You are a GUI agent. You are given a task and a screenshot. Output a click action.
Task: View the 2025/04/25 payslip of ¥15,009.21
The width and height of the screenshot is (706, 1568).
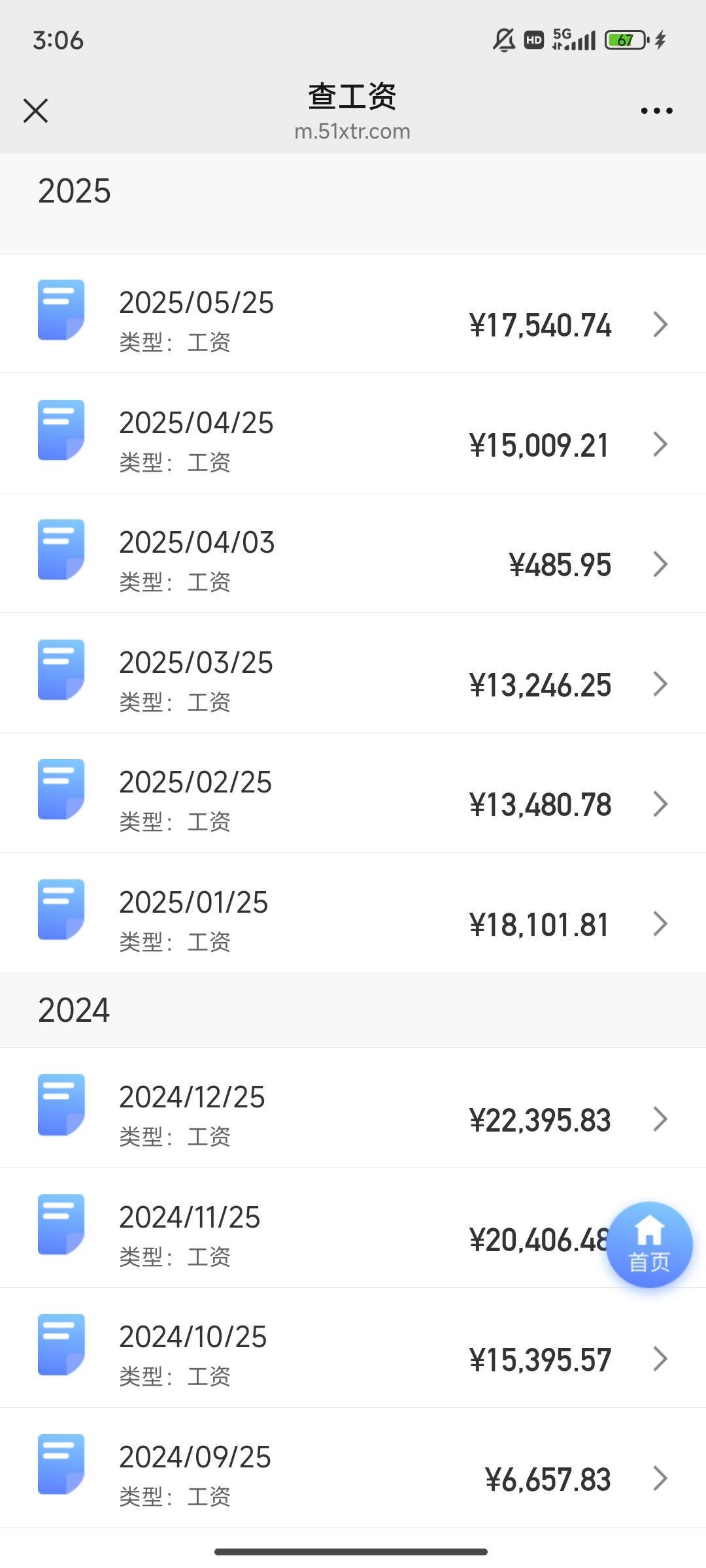353,433
